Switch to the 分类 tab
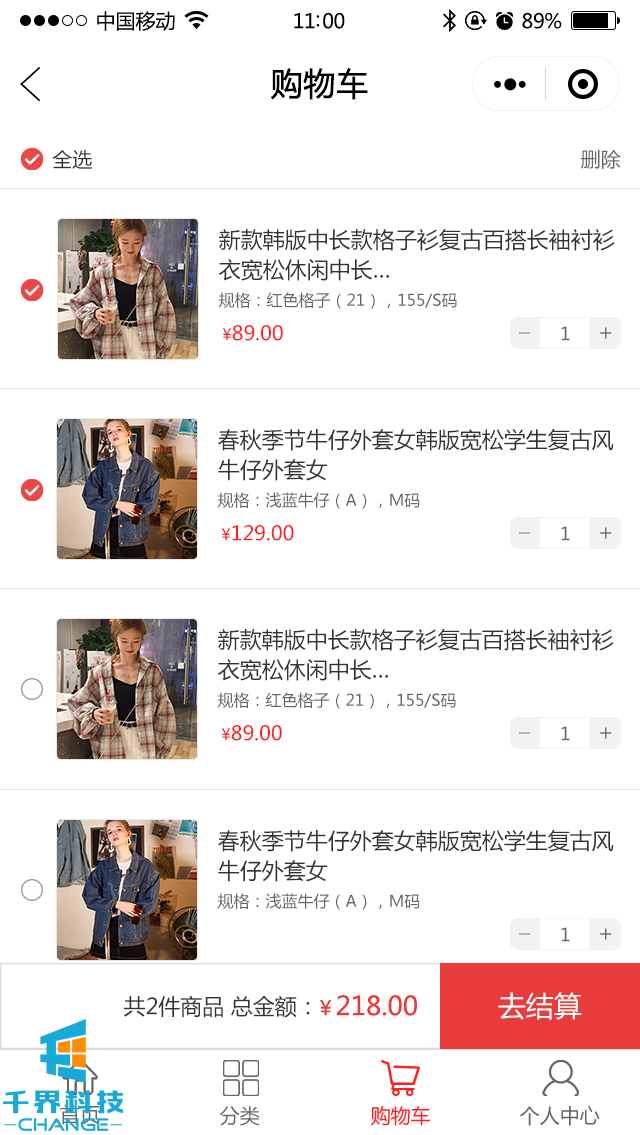Viewport: 640px width, 1135px height. point(240,1092)
